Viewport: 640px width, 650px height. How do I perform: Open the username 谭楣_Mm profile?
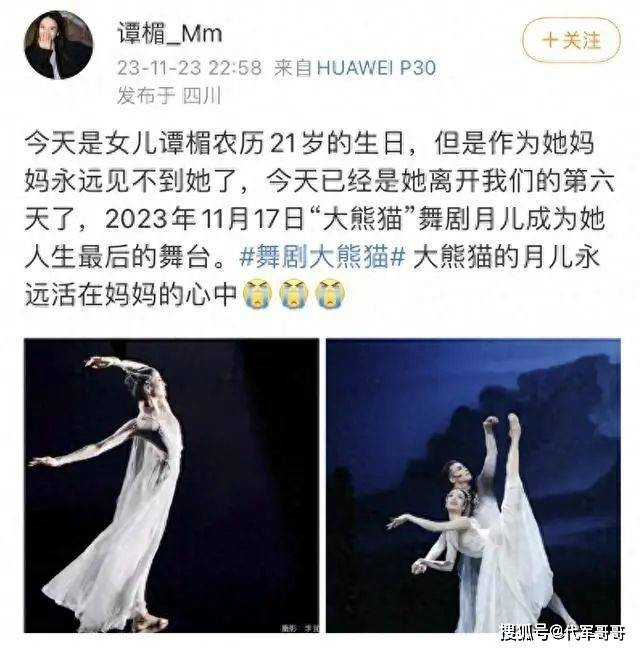[170, 33]
